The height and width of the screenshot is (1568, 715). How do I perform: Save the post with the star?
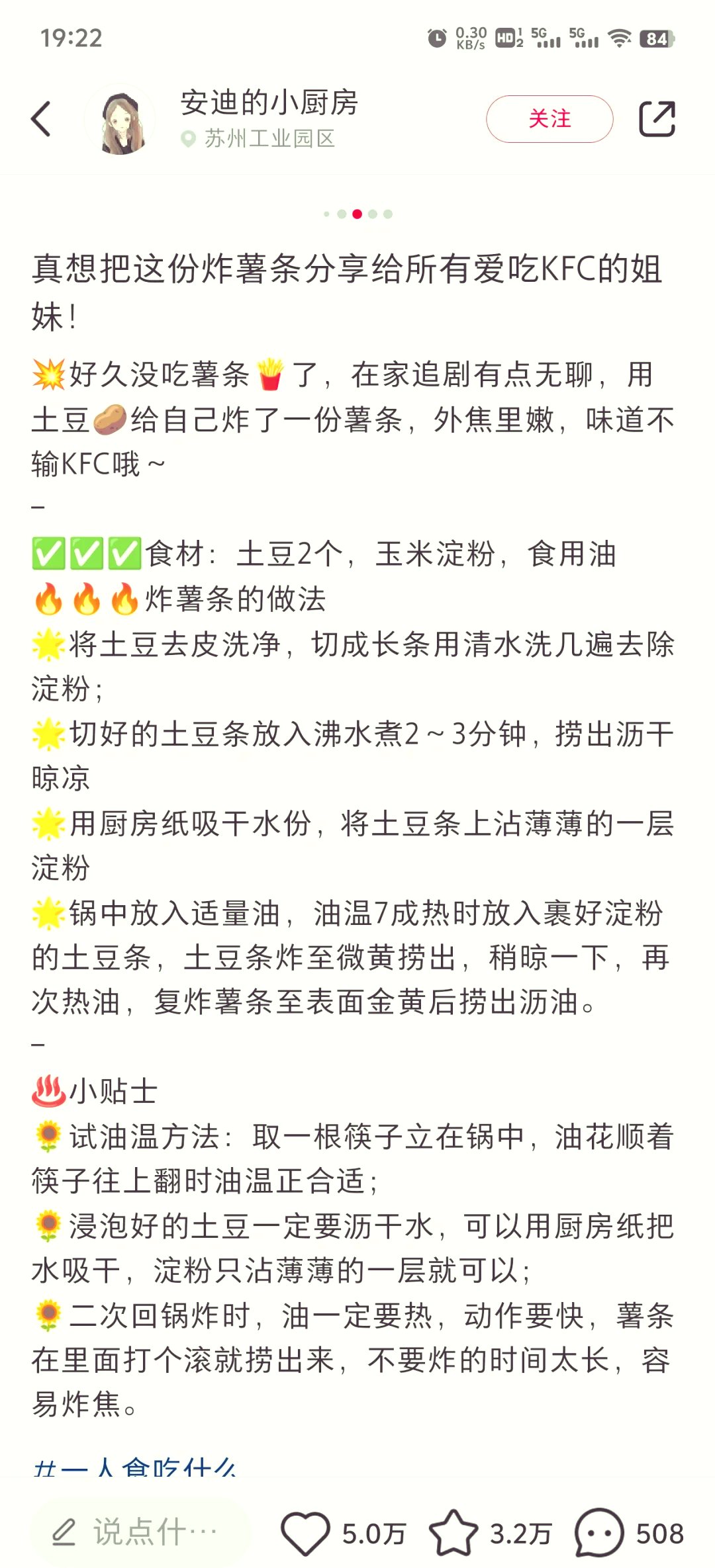tap(453, 1532)
